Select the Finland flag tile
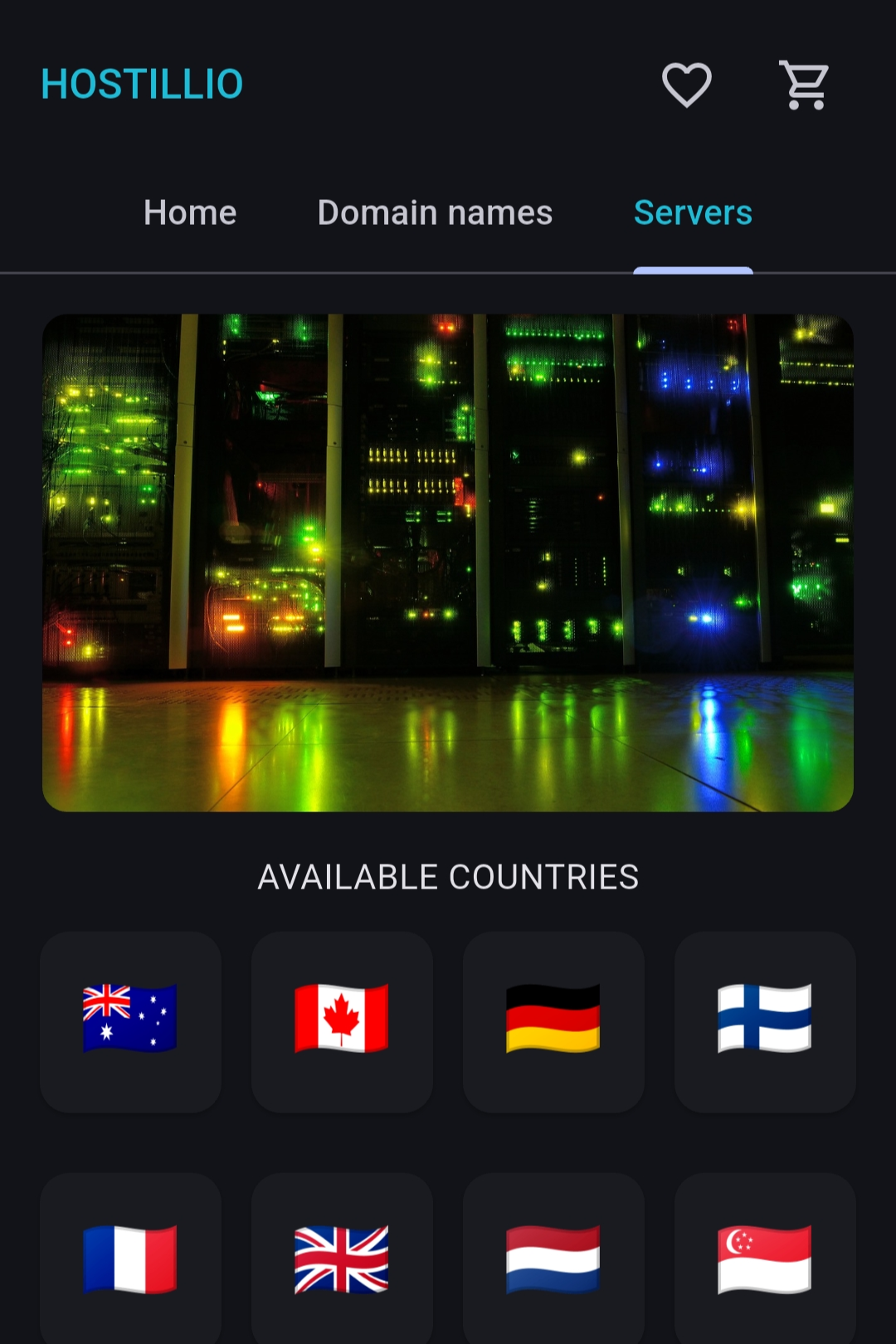Image resolution: width=896 pixels, height=1344 pixels. 765,1020
